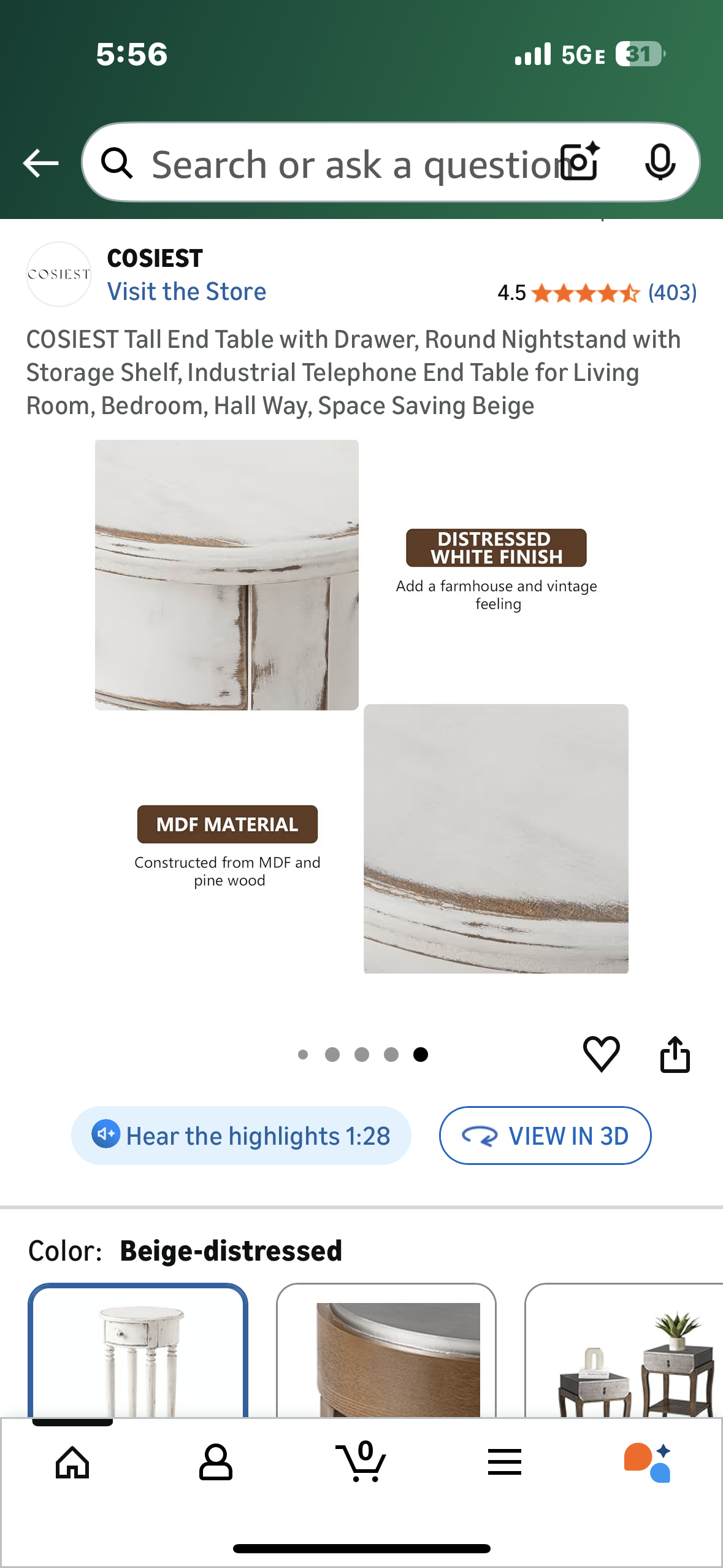Tap the search or ask a question field
Image resolution: width=723 pixels, height=1568 pixels.
point(343,164)
